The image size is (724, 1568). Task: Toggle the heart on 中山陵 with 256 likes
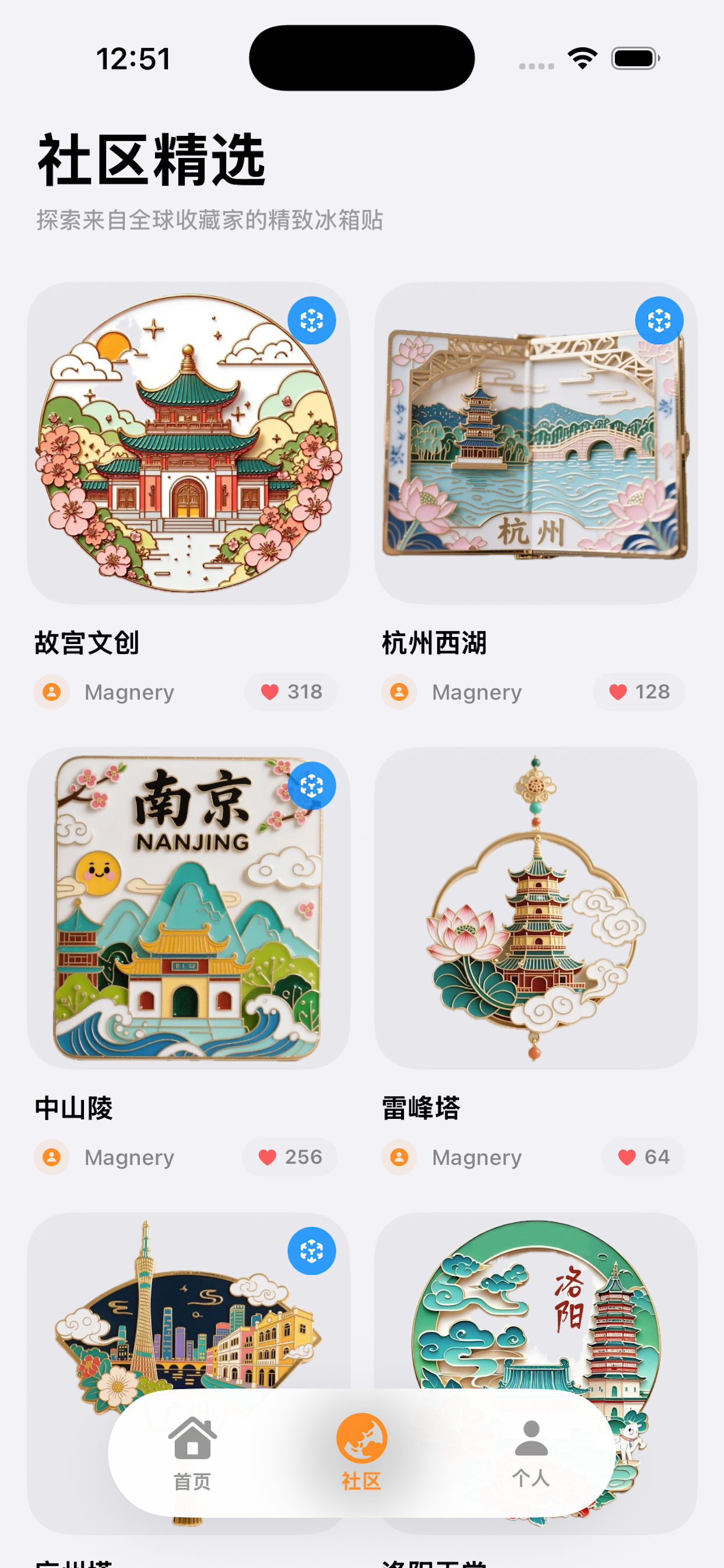pos(290,1157)
